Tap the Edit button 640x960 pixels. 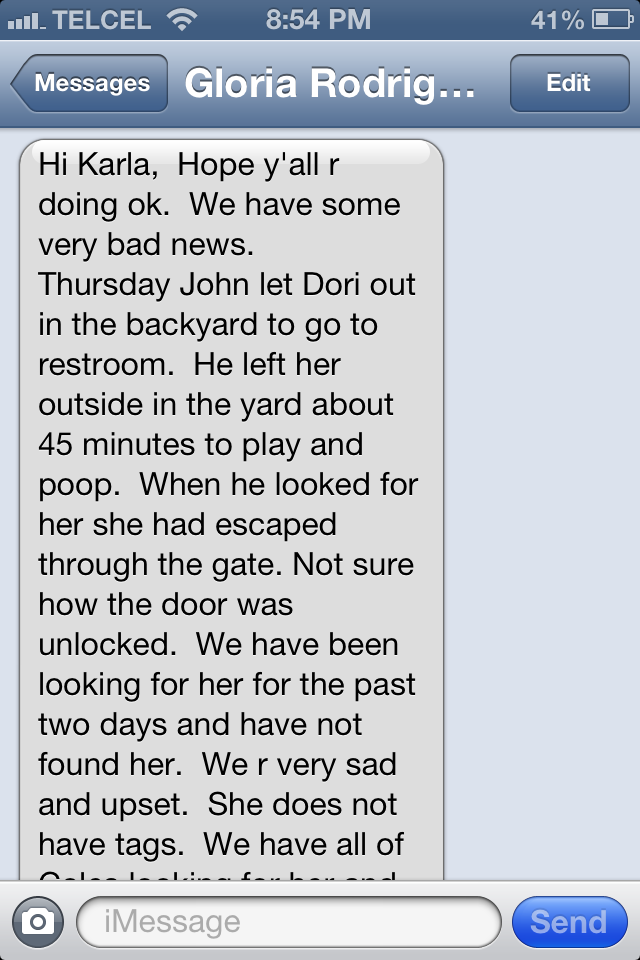pos(568,84)
